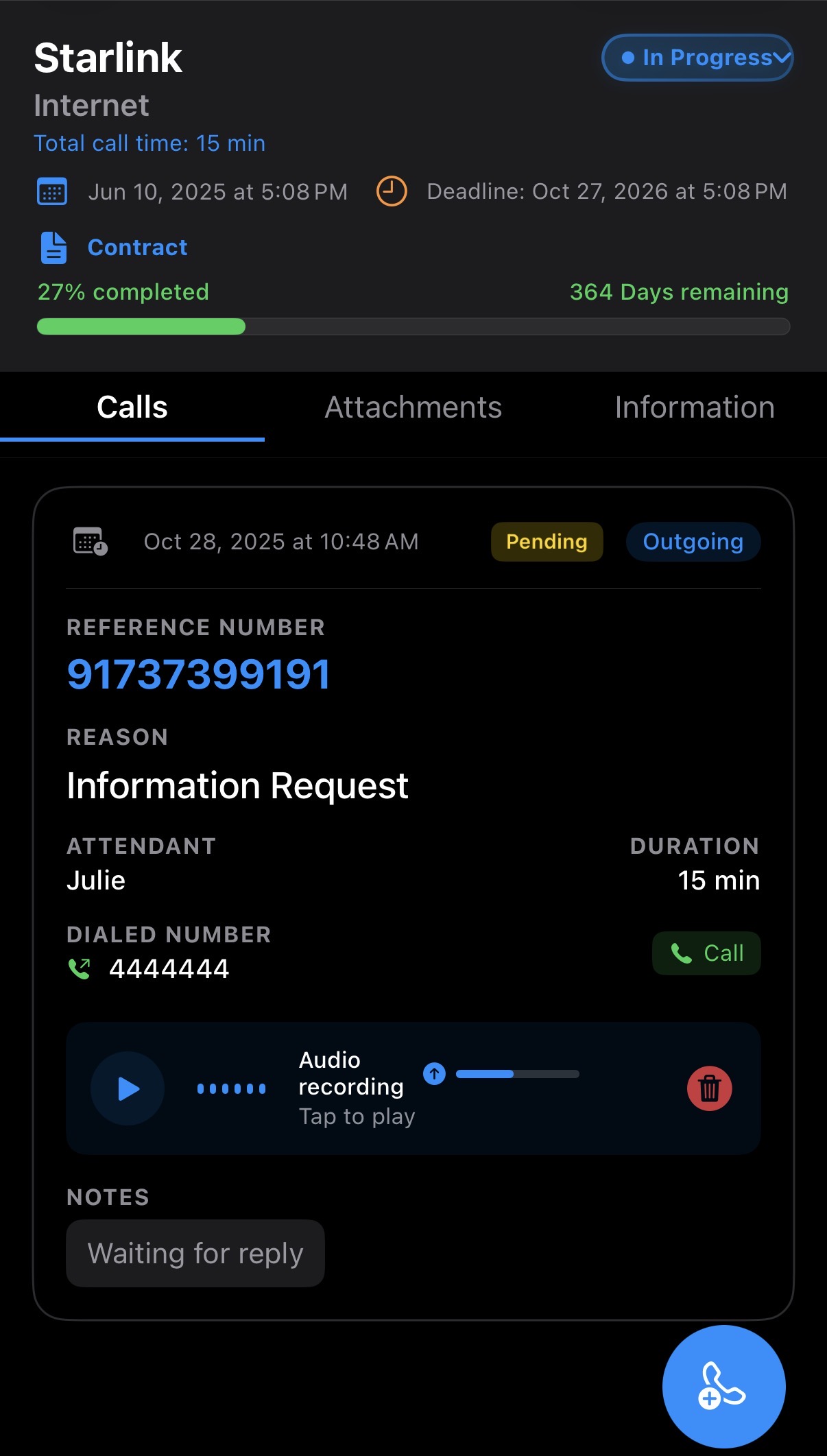
Task: Delete the audio recording with the trash icon
Action: 709,1088
